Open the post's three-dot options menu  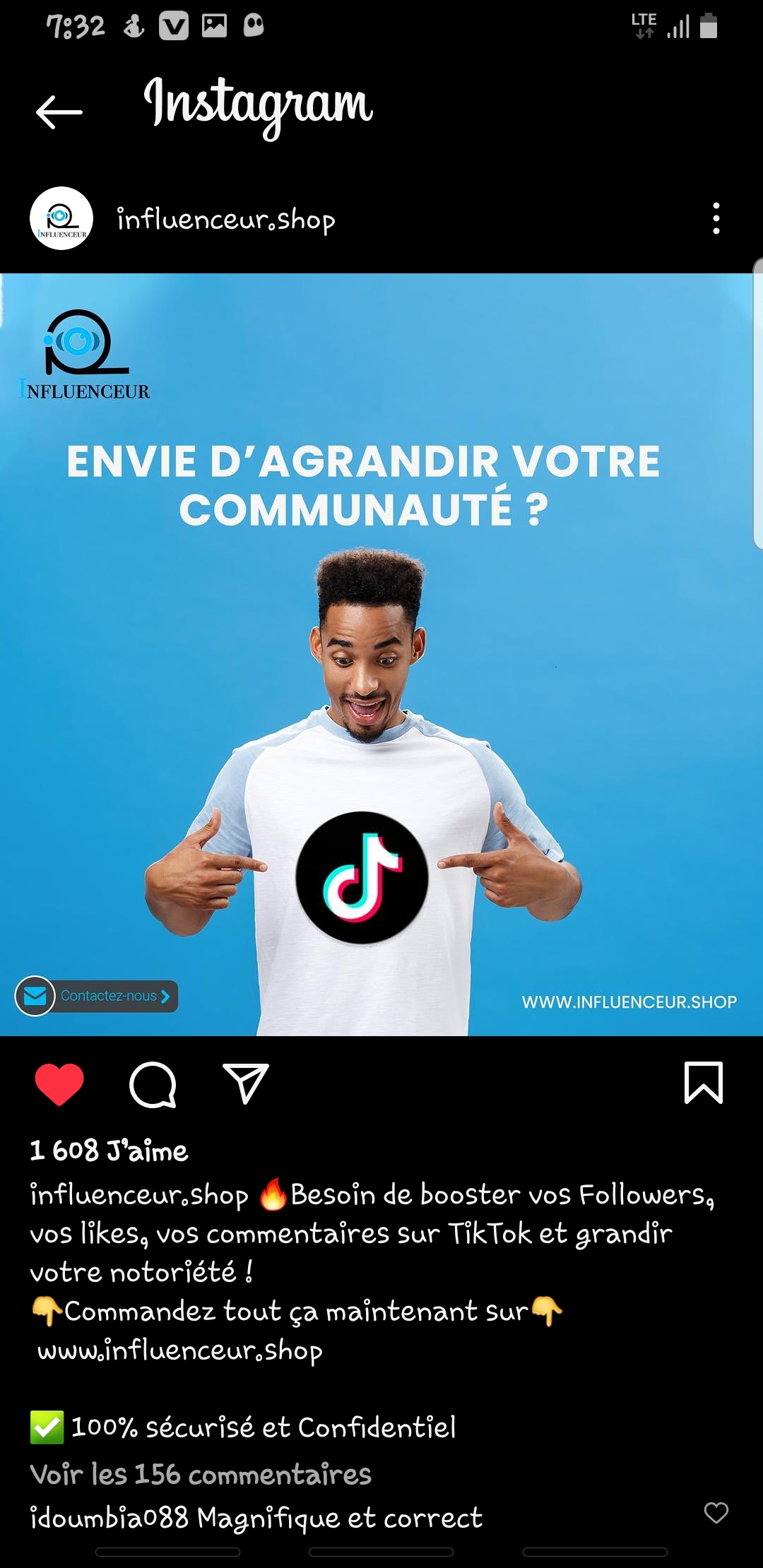coord(716,218)
